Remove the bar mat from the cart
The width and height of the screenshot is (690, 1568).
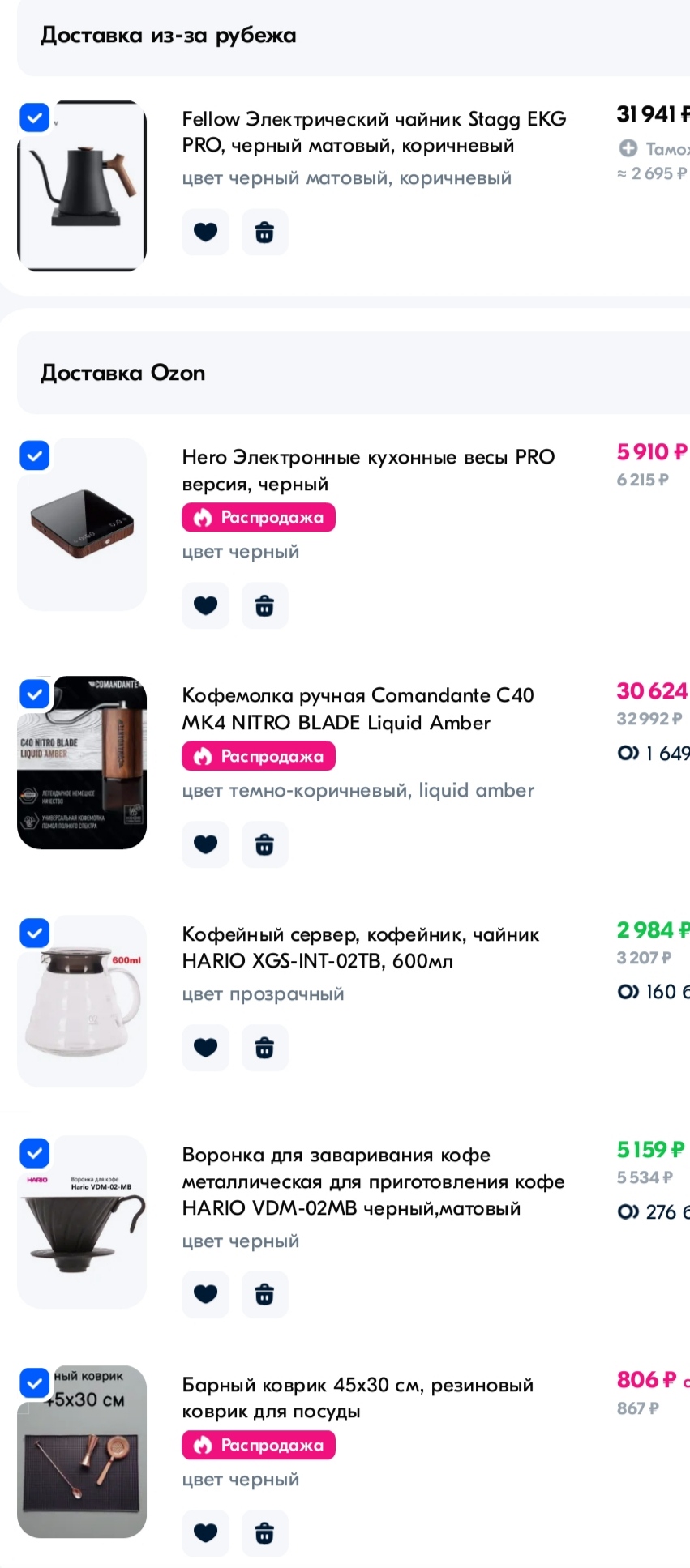pyautogui.click(x=264, y=1533)
